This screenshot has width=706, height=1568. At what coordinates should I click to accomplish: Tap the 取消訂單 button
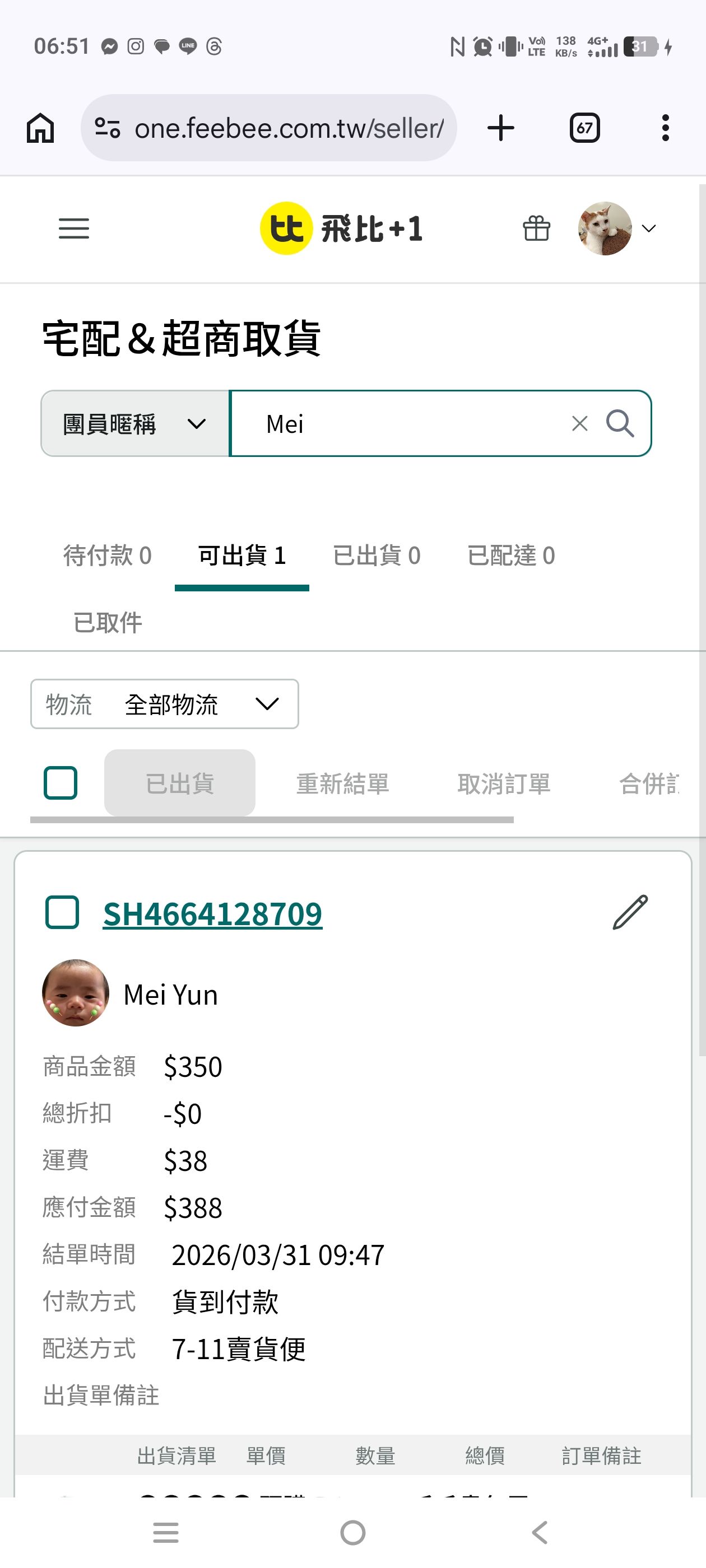[504, 783]
